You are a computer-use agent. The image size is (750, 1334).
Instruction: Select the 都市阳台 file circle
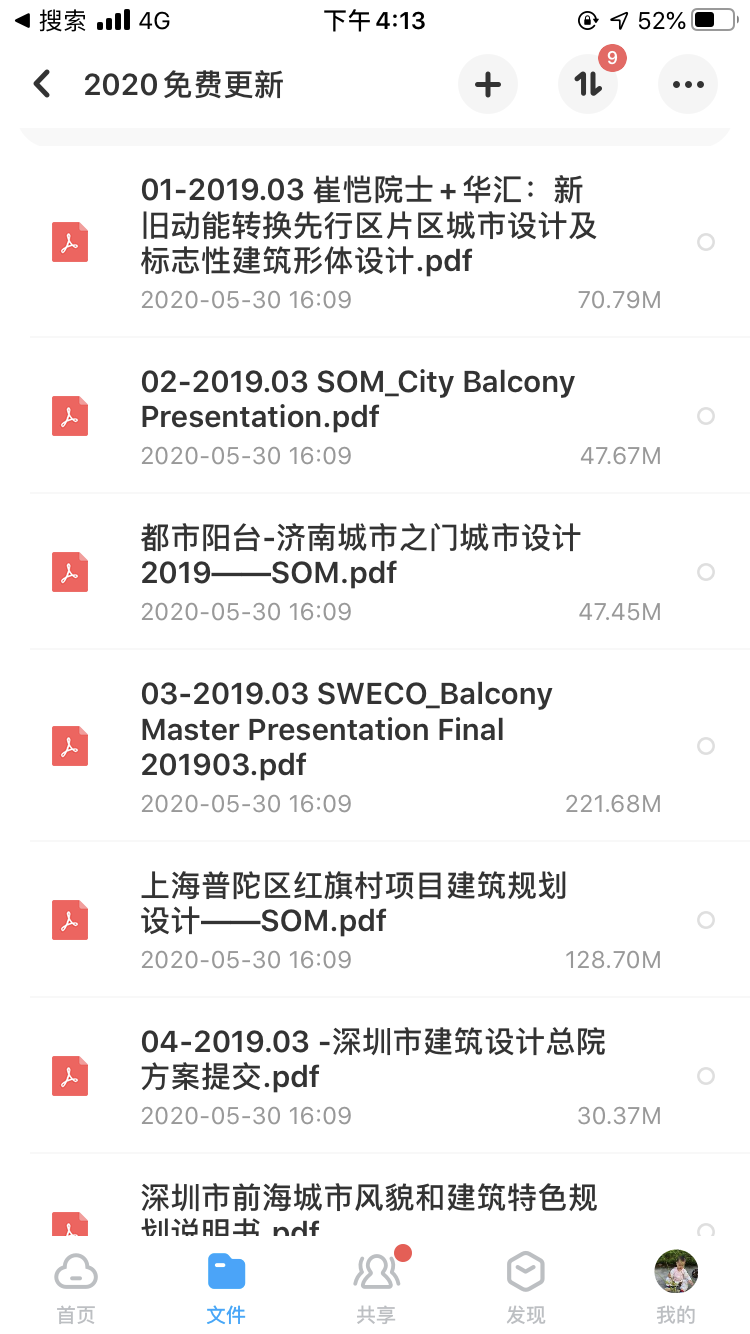706,572
